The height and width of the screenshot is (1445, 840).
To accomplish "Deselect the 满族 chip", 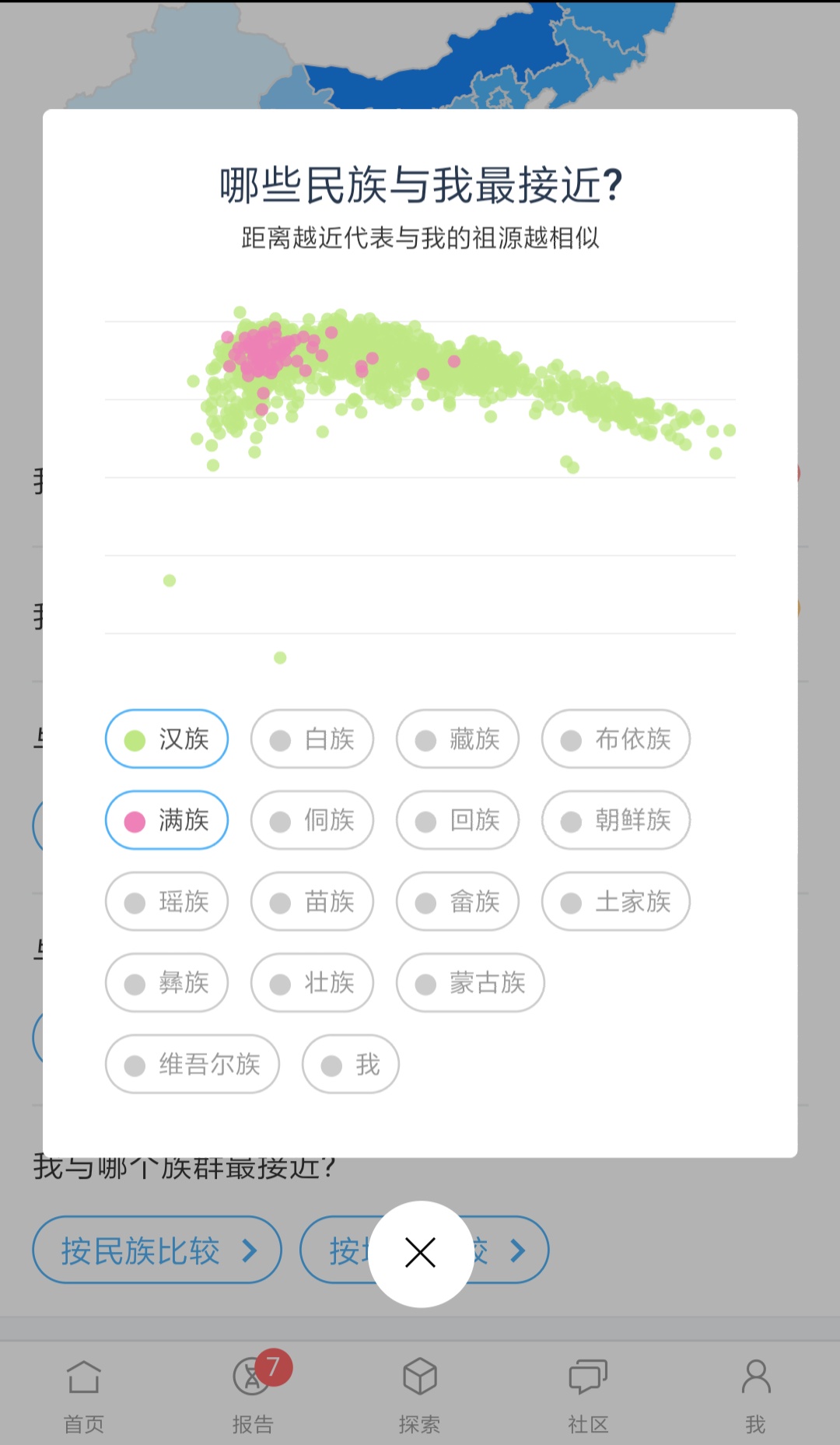I will pos(166,820).
